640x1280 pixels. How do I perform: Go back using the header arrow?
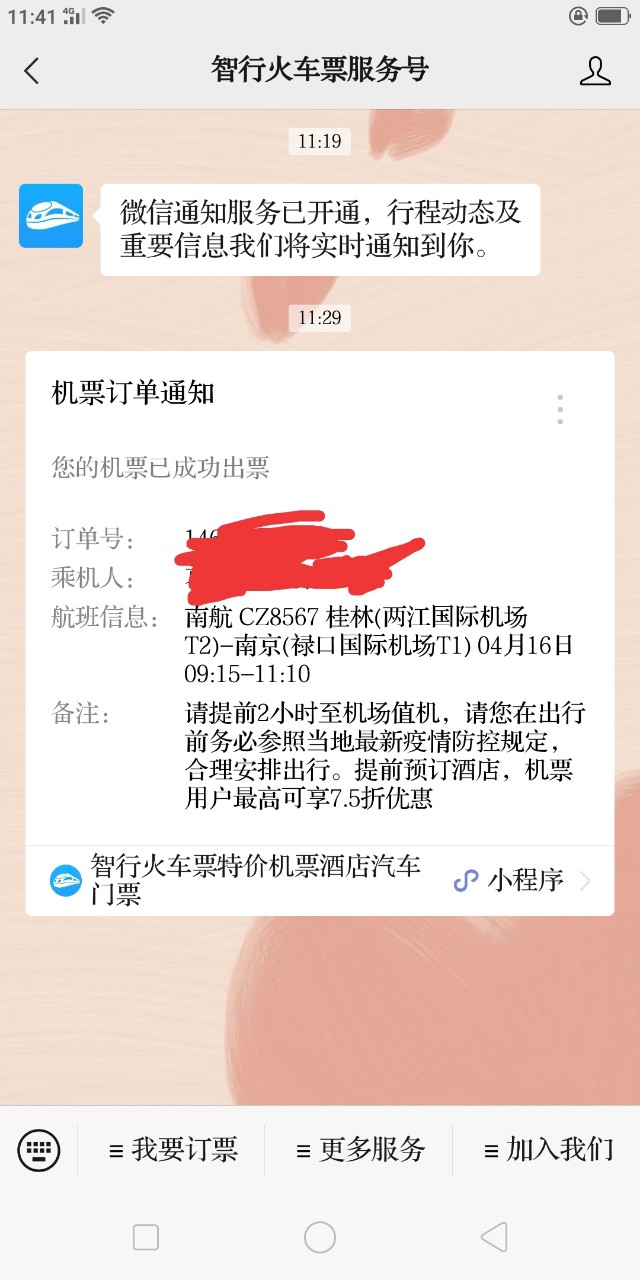pos(32,70)
